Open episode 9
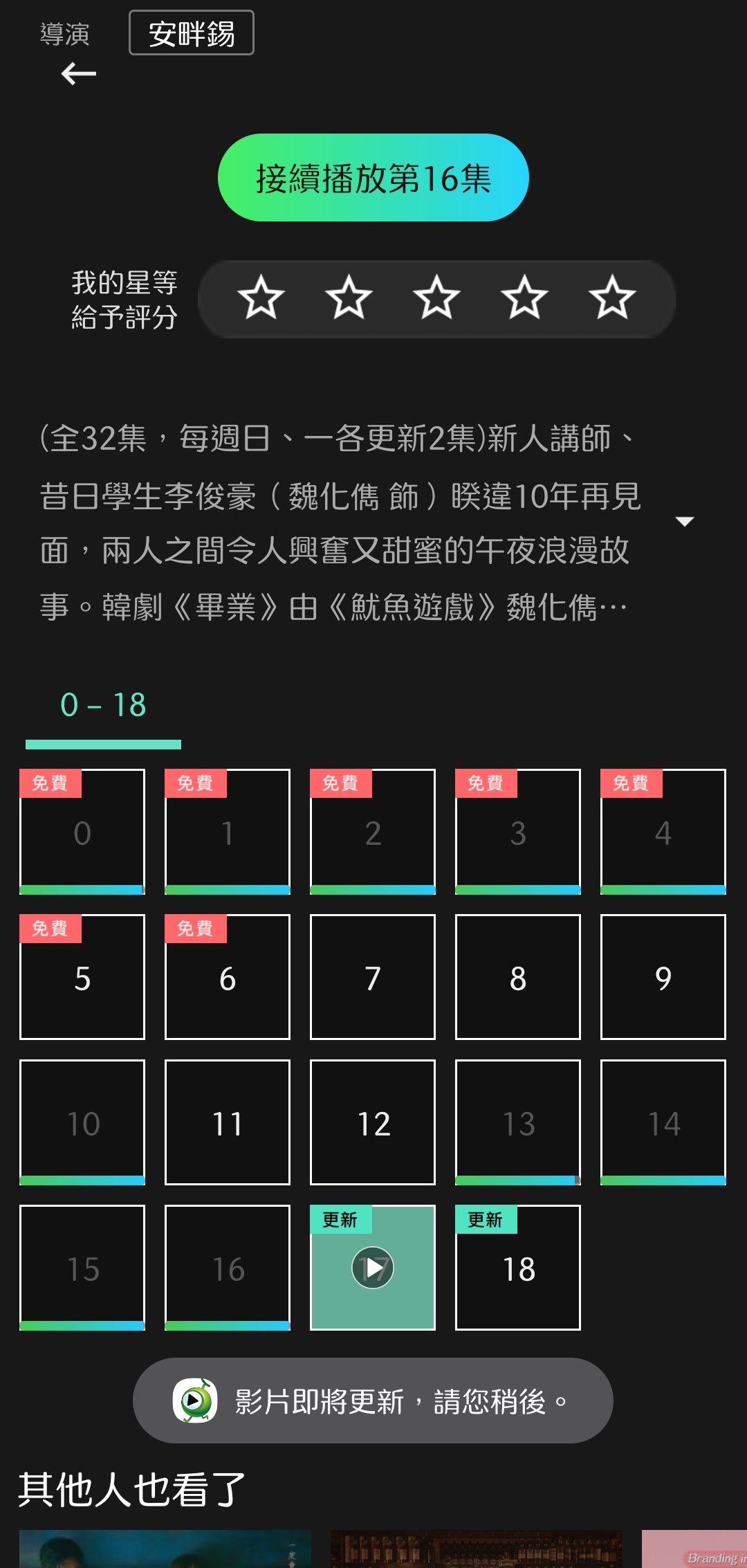 [663, 977]
